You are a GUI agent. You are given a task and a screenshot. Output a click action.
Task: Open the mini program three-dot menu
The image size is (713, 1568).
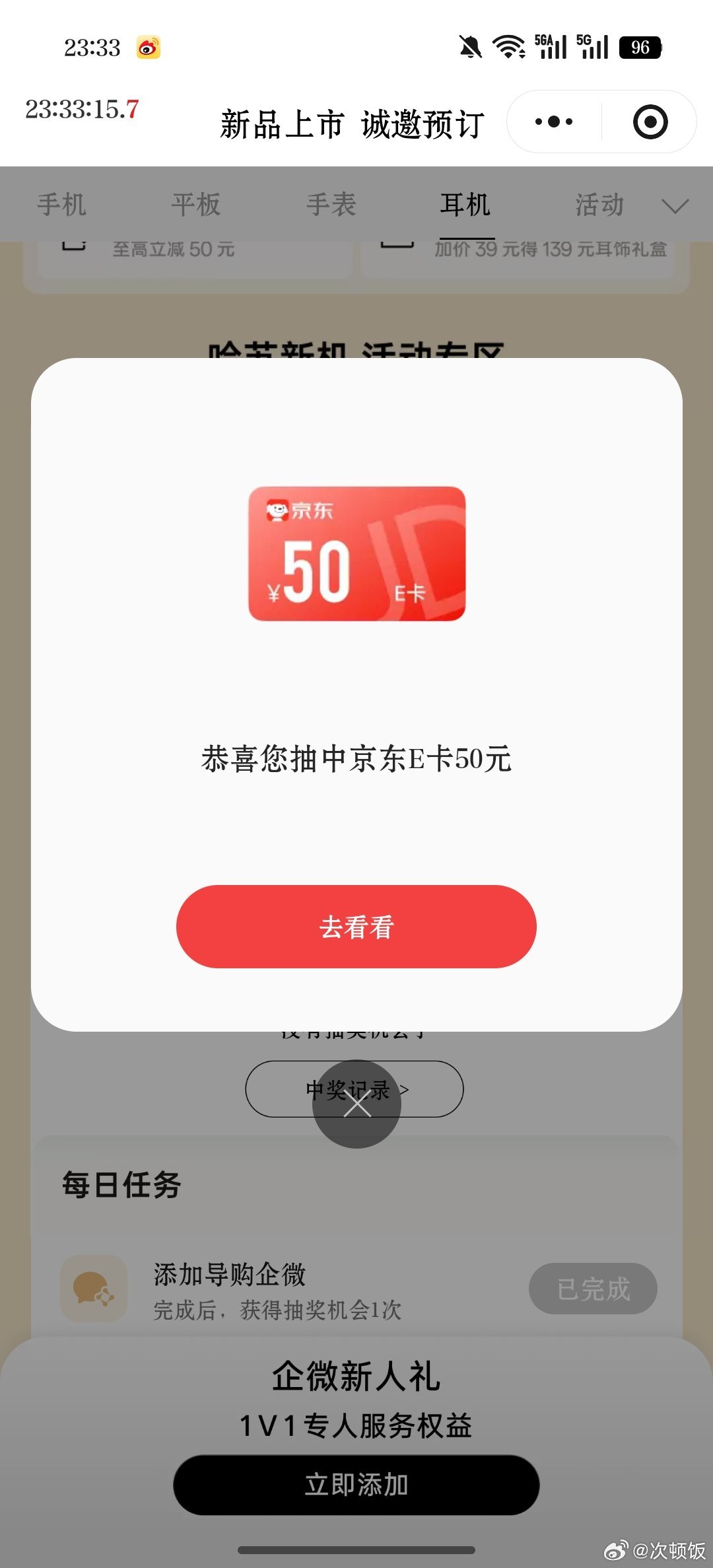554,122
